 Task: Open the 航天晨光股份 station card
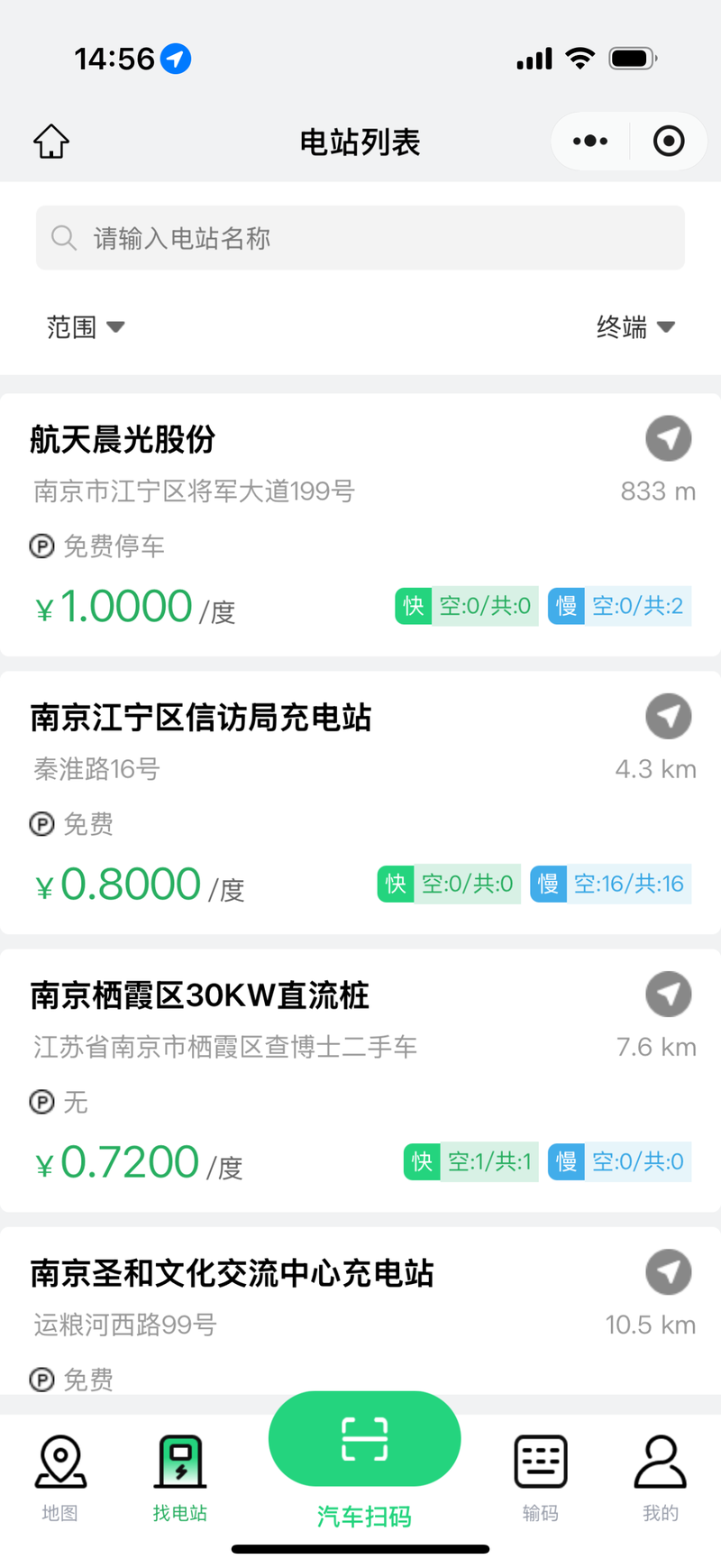[x=360, y=525]
